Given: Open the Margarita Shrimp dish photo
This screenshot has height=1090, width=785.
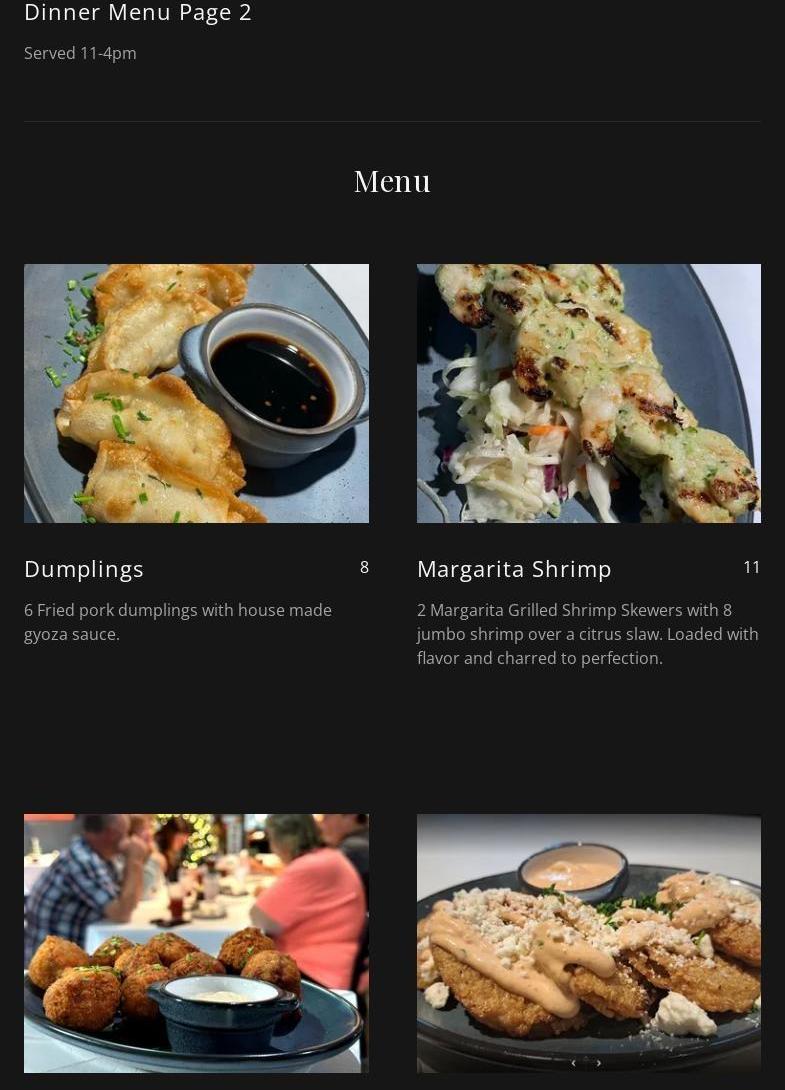Looking at the screenshot, I should [x=588, y=393].
